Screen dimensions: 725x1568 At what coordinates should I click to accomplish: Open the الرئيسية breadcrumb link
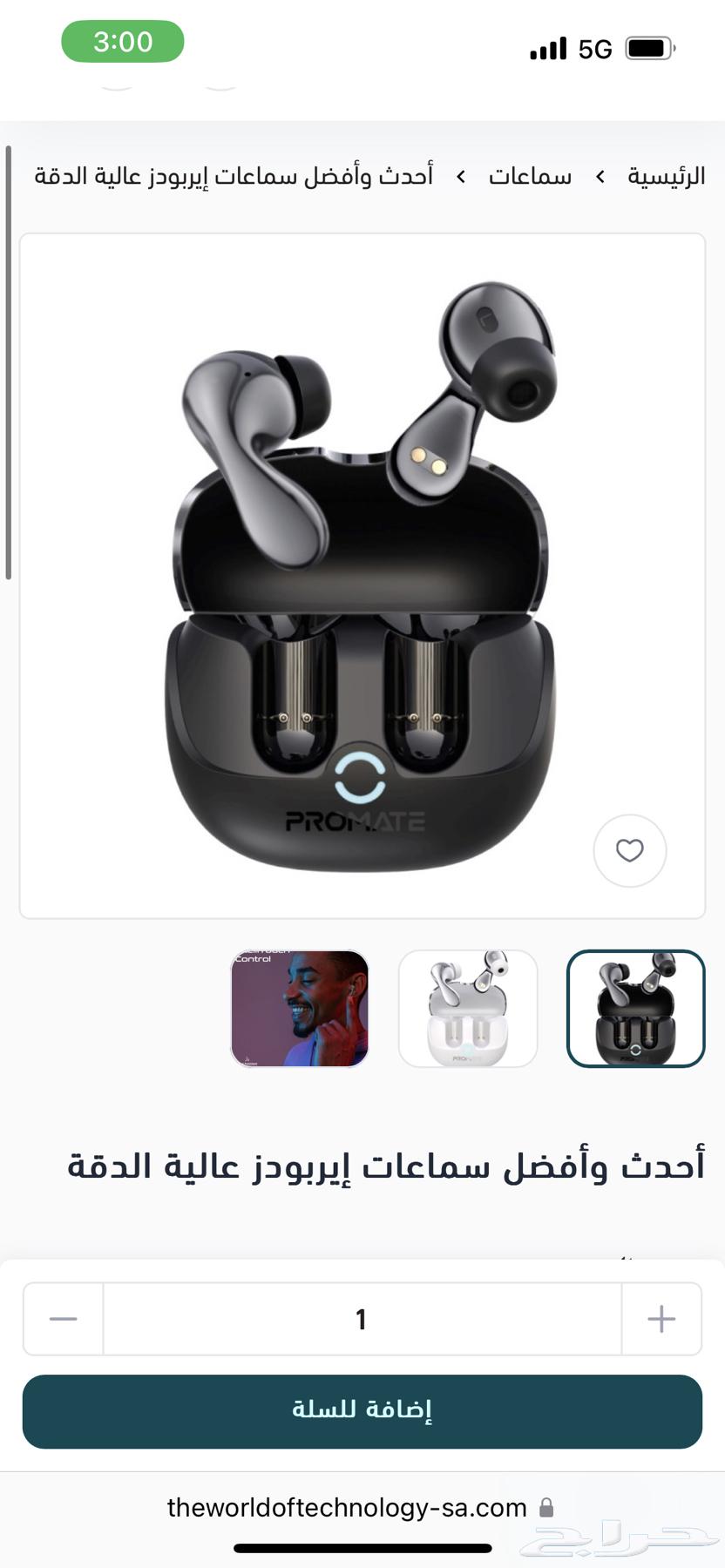[x=666, y=177]
